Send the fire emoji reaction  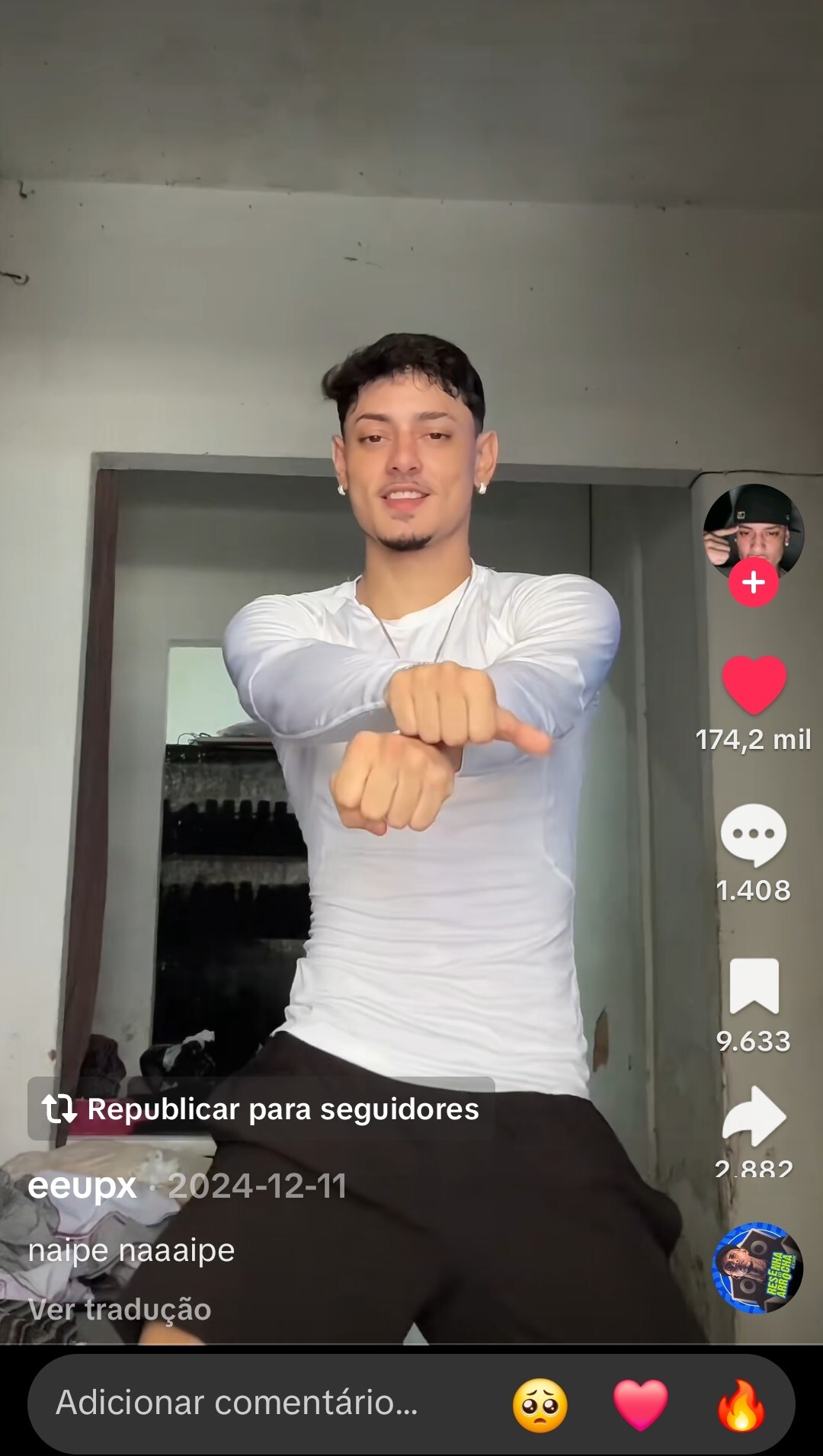point(741,1405)
